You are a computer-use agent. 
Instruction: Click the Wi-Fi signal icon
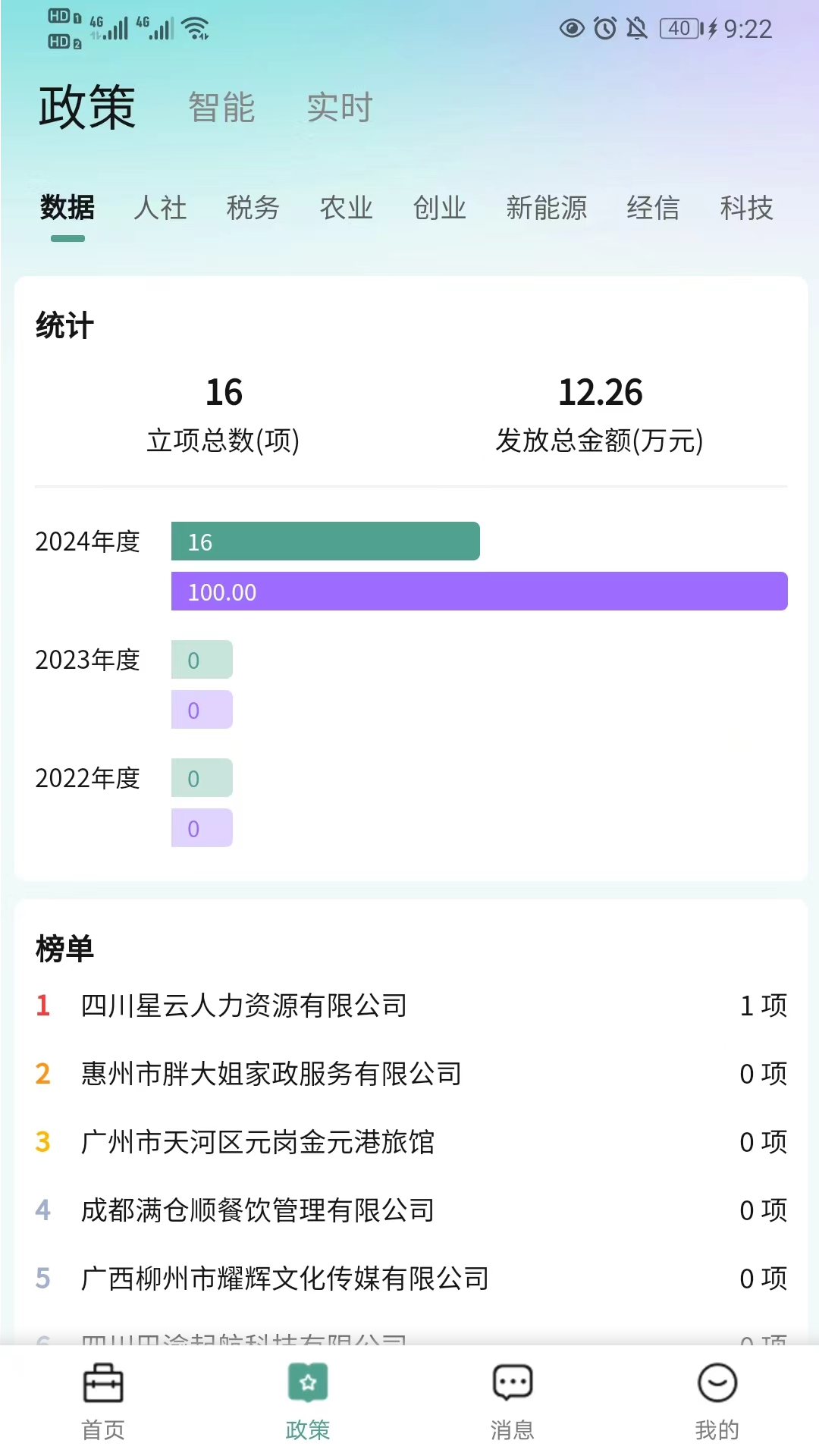(x=197, y=29)
